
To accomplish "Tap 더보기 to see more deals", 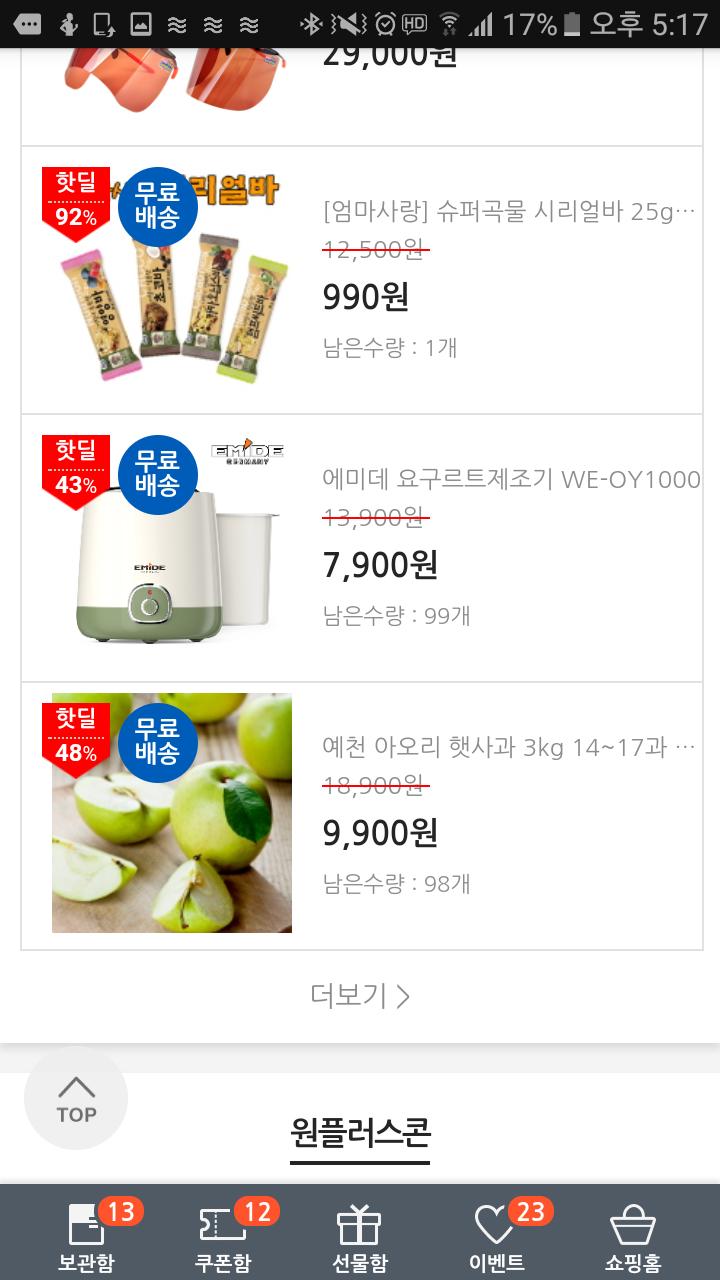I will (x=360, y=996).
